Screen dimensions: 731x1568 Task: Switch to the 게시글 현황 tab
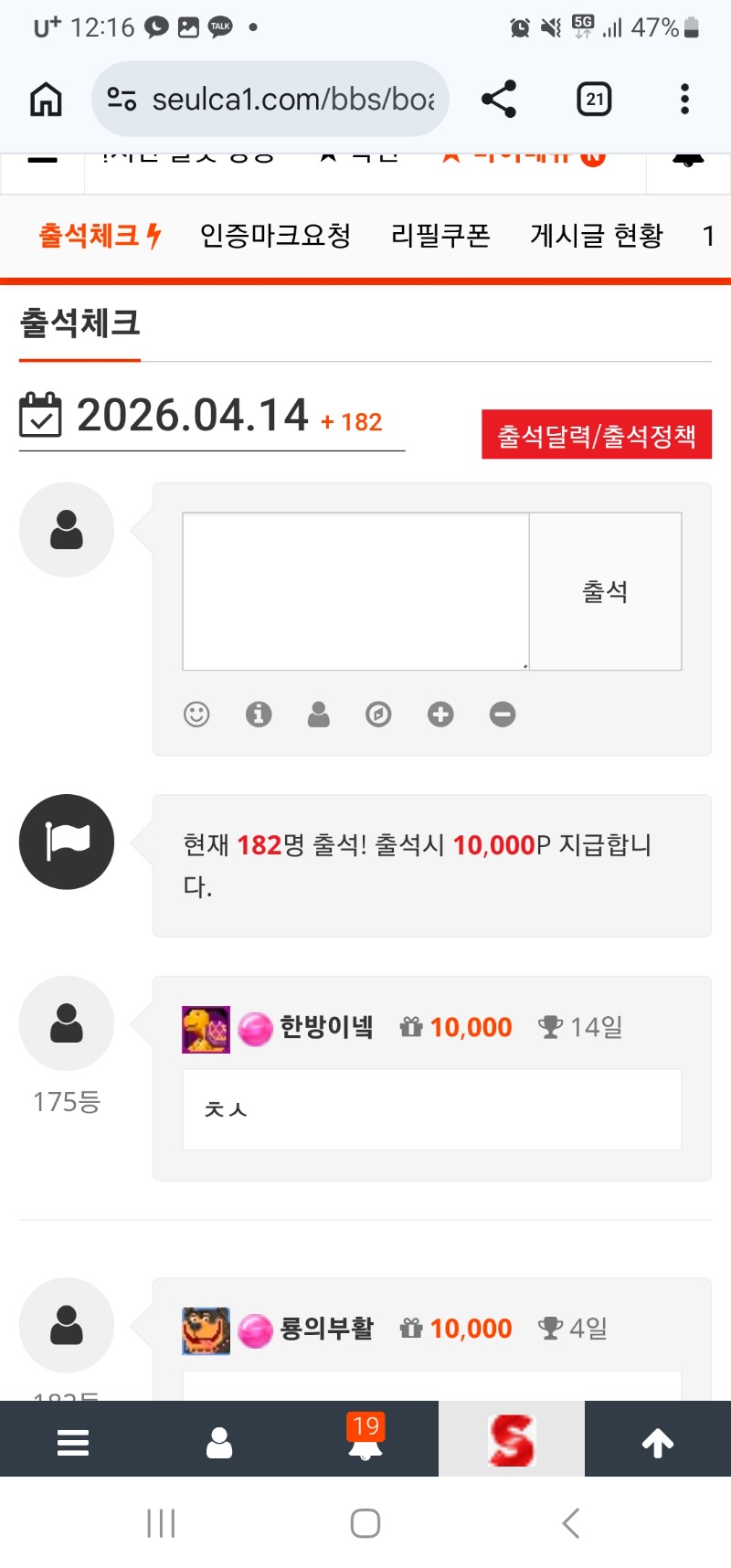click(x=596, y=236)
